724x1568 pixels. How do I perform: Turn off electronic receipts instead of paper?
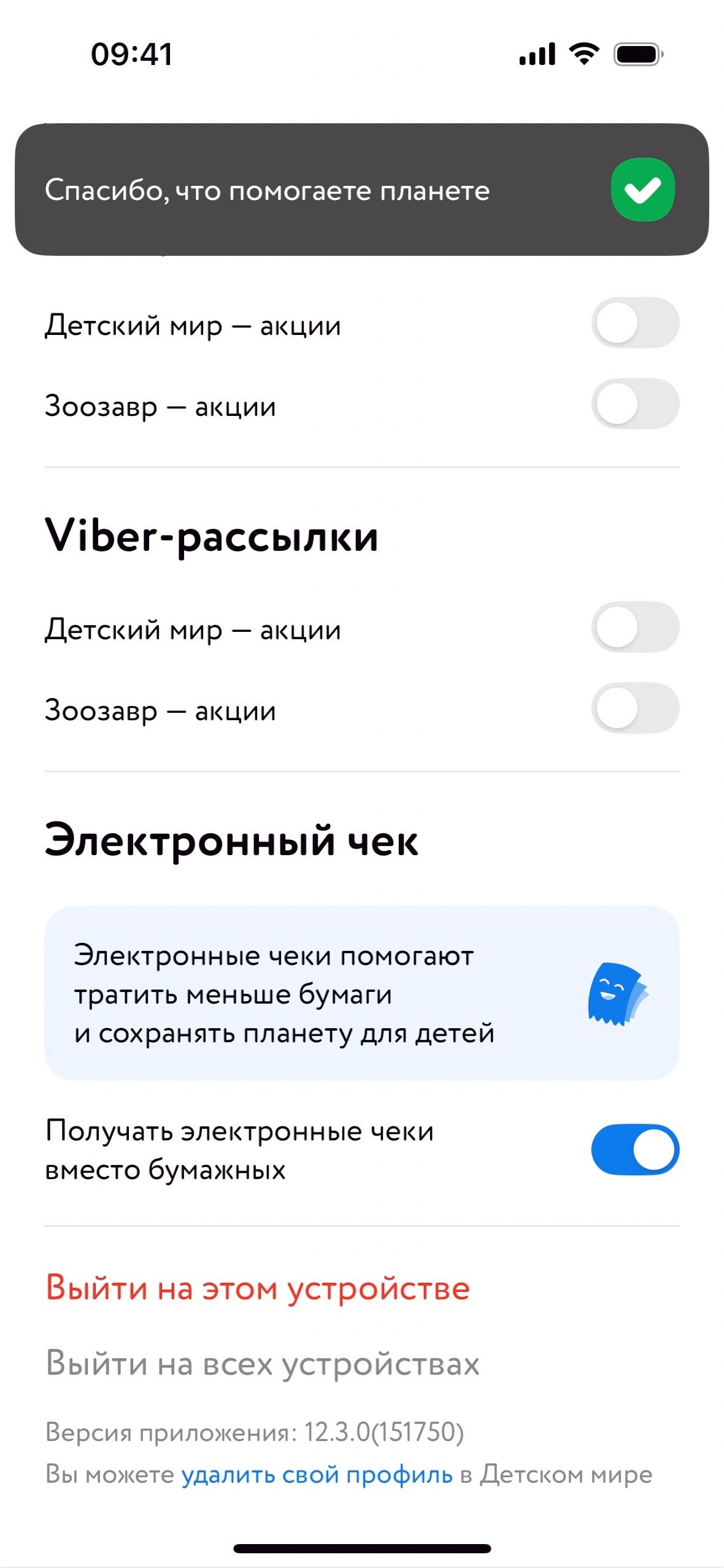tap(634, 1149)
